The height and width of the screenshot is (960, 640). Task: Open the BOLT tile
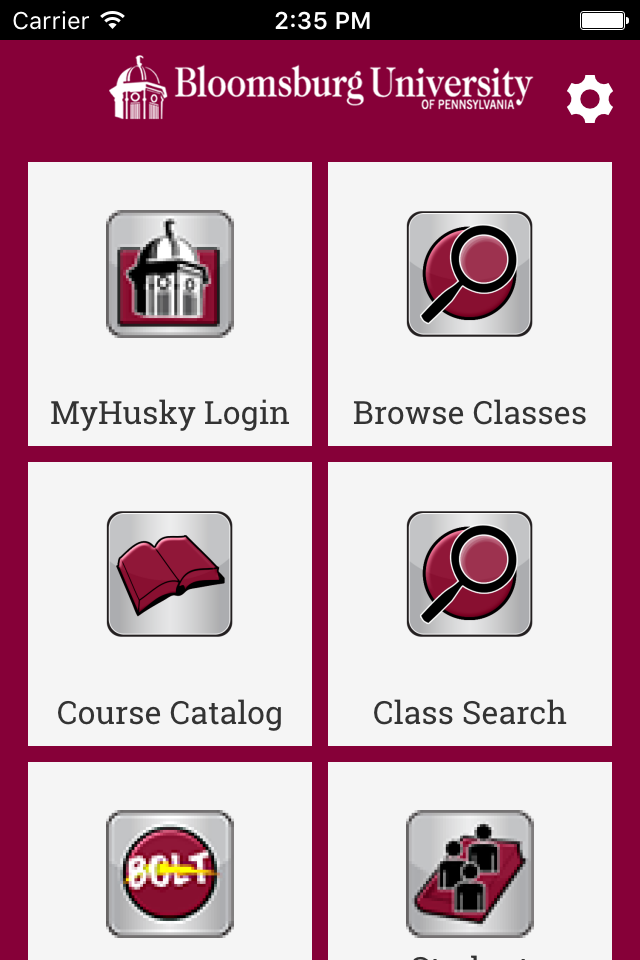tap(170, 861)
